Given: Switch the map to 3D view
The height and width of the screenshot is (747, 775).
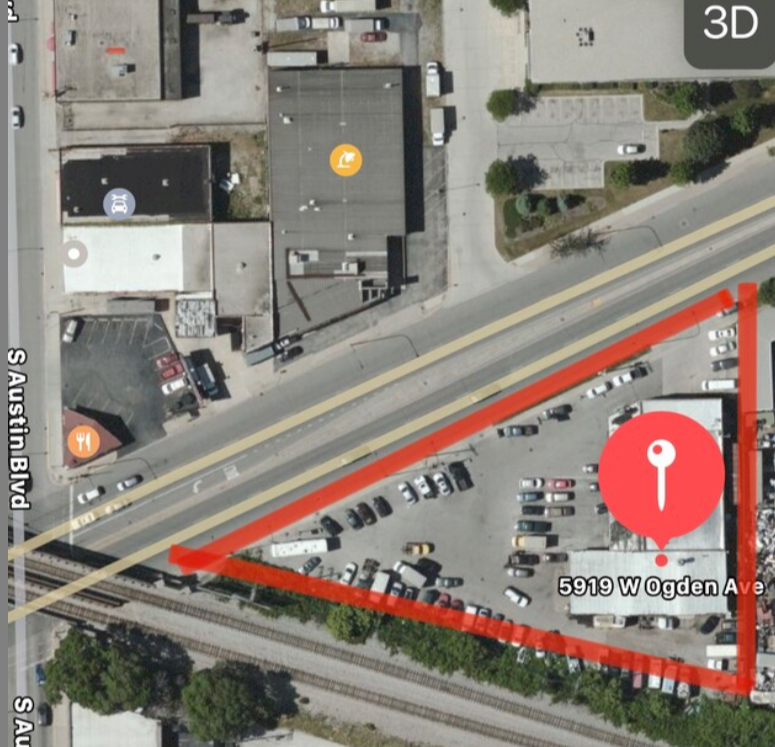Looking at the screenshot, I should tap(730, 25).
